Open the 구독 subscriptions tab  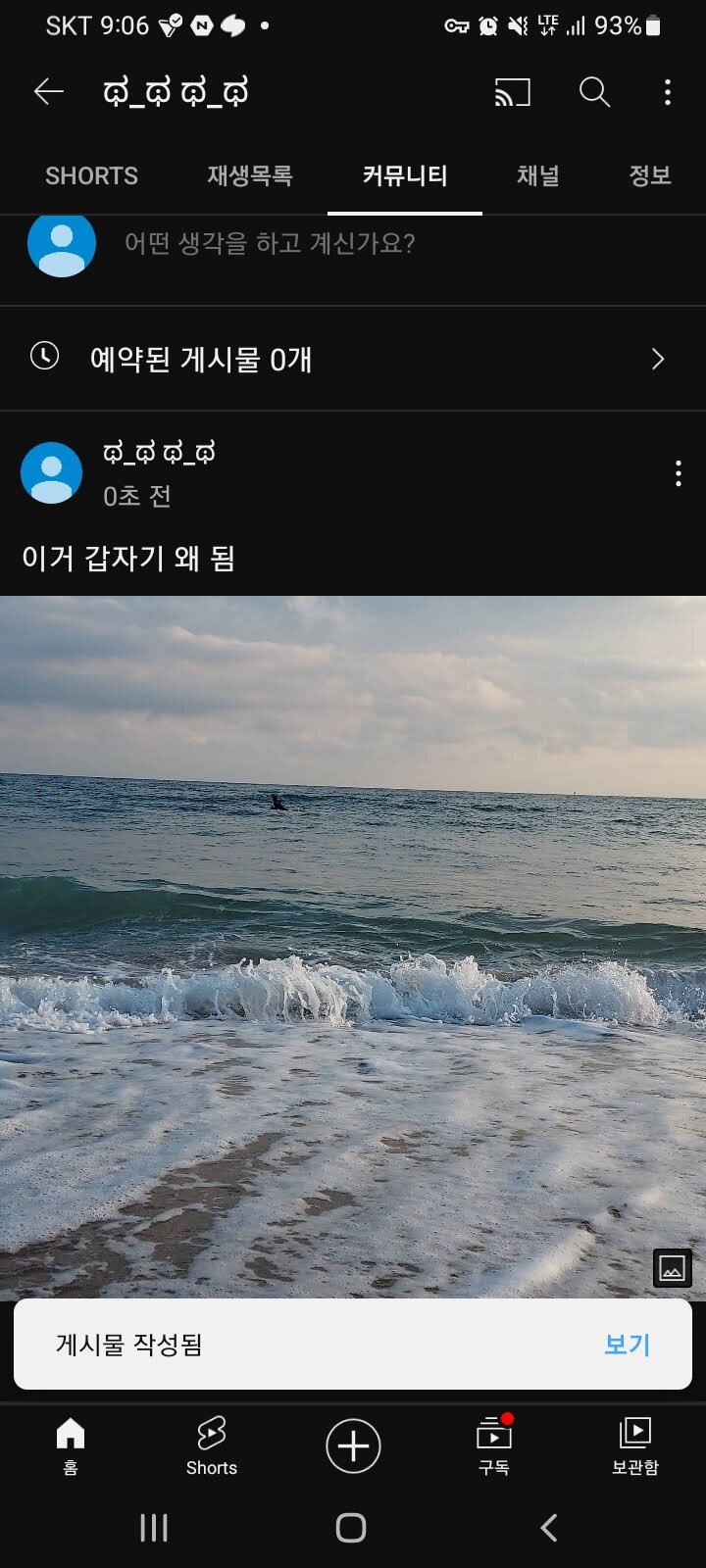coord(493,1445)
